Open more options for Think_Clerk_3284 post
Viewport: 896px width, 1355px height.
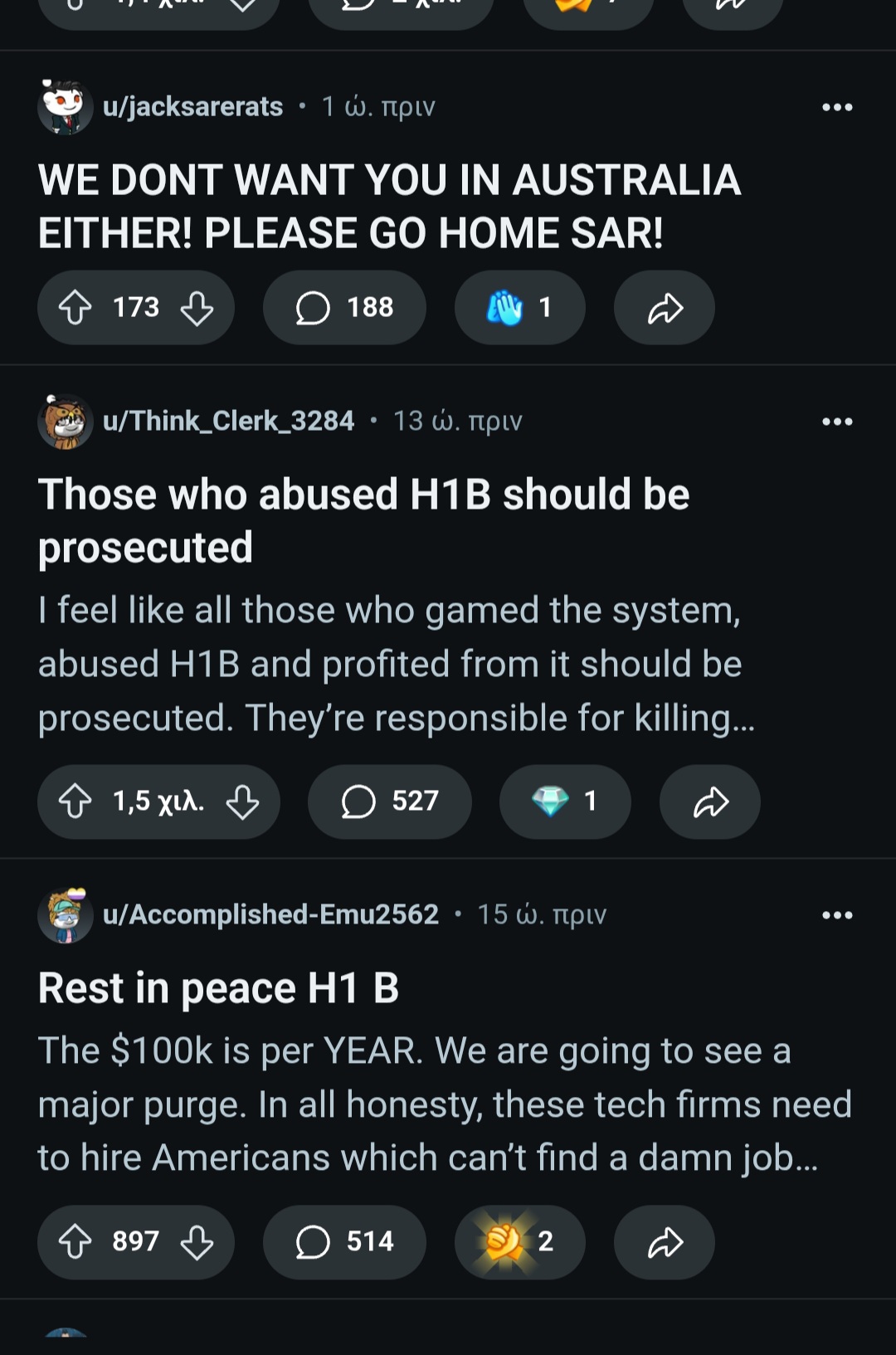point(836,422)
